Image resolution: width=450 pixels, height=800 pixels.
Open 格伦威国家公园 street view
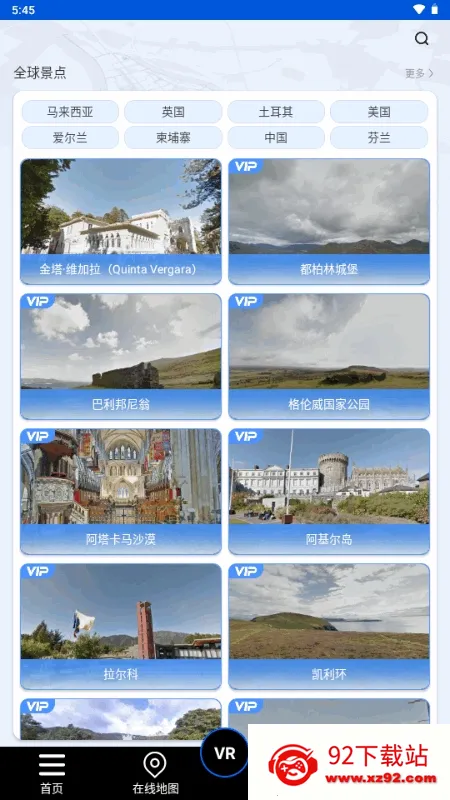pos(329,356)
